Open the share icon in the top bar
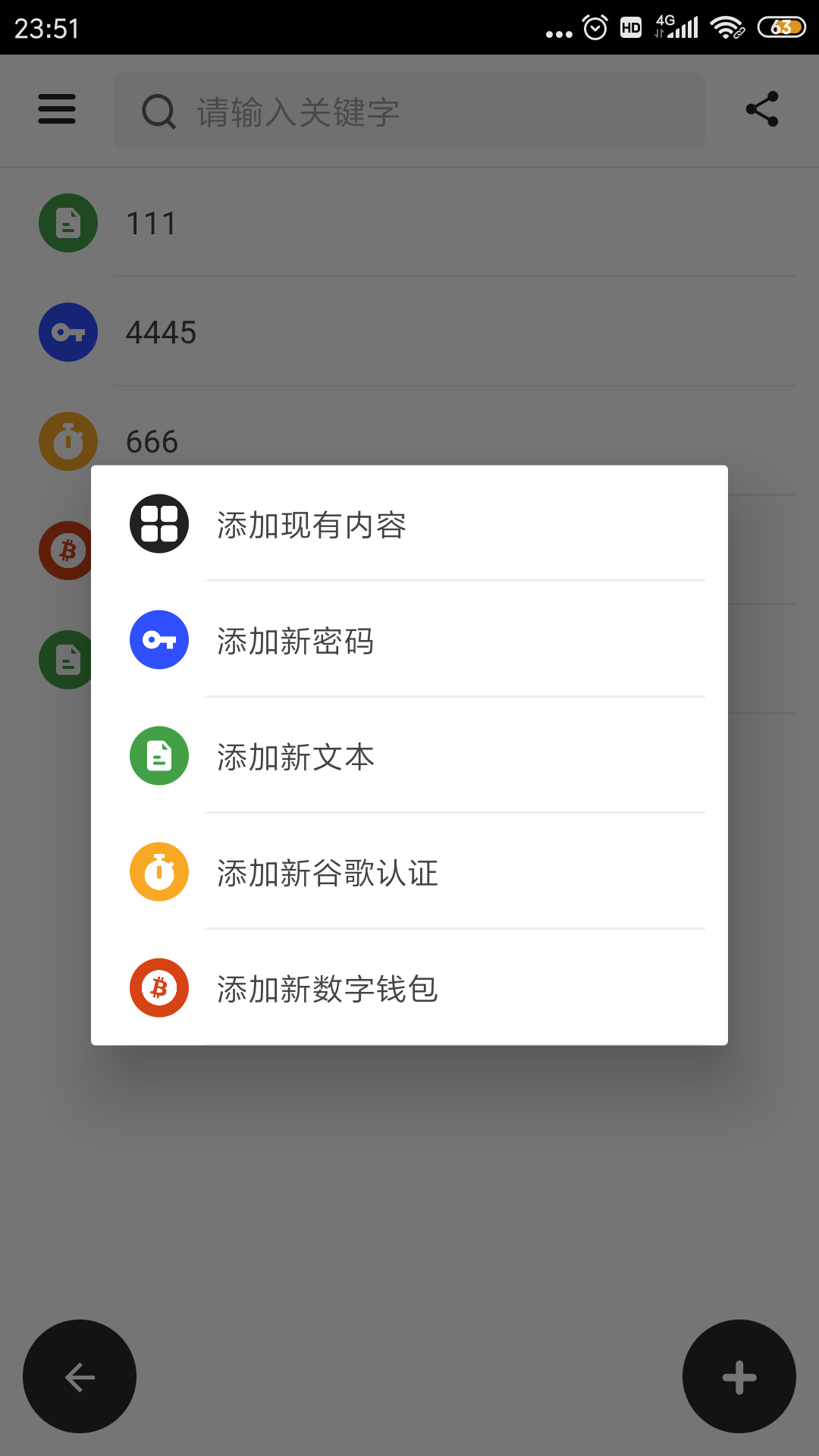This screenshot has height=1456, width=819. pyautogui.click(x=762, y=109)
